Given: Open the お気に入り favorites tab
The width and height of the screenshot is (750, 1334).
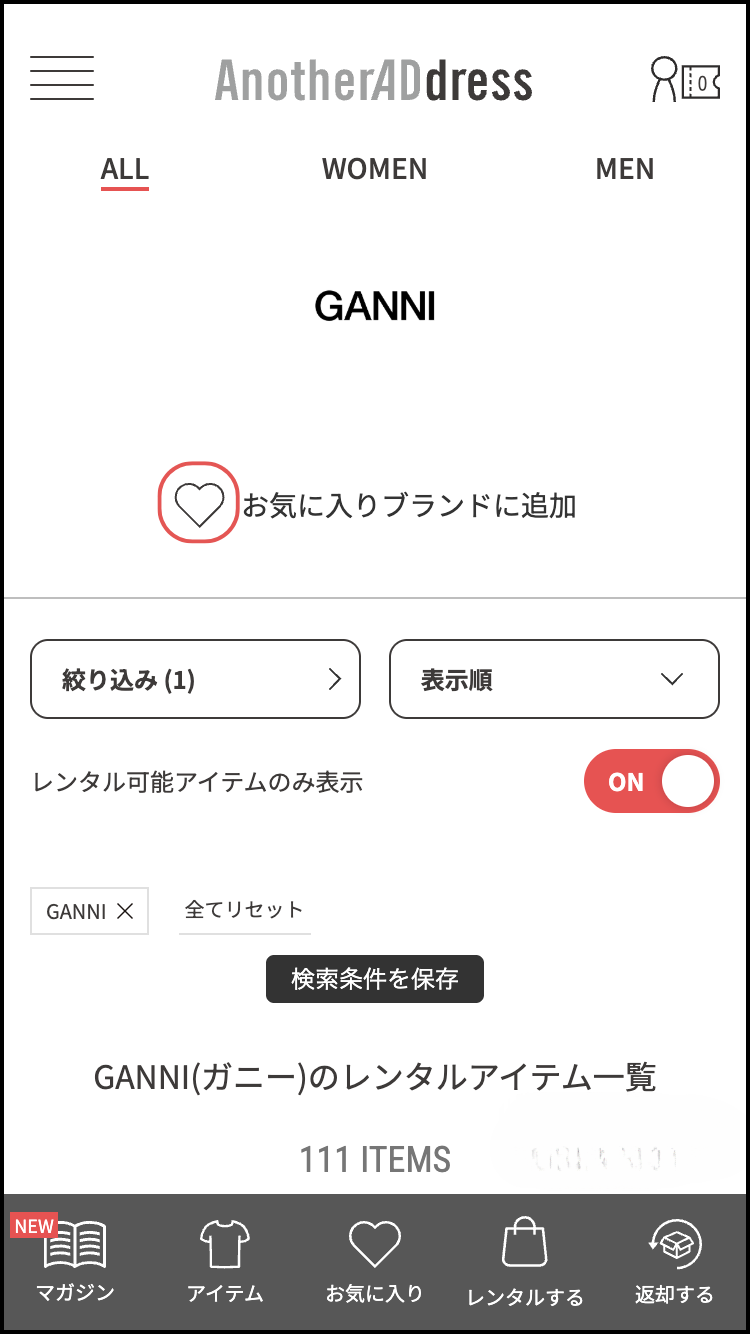Looking at the screenshot, I should 374,1260.
